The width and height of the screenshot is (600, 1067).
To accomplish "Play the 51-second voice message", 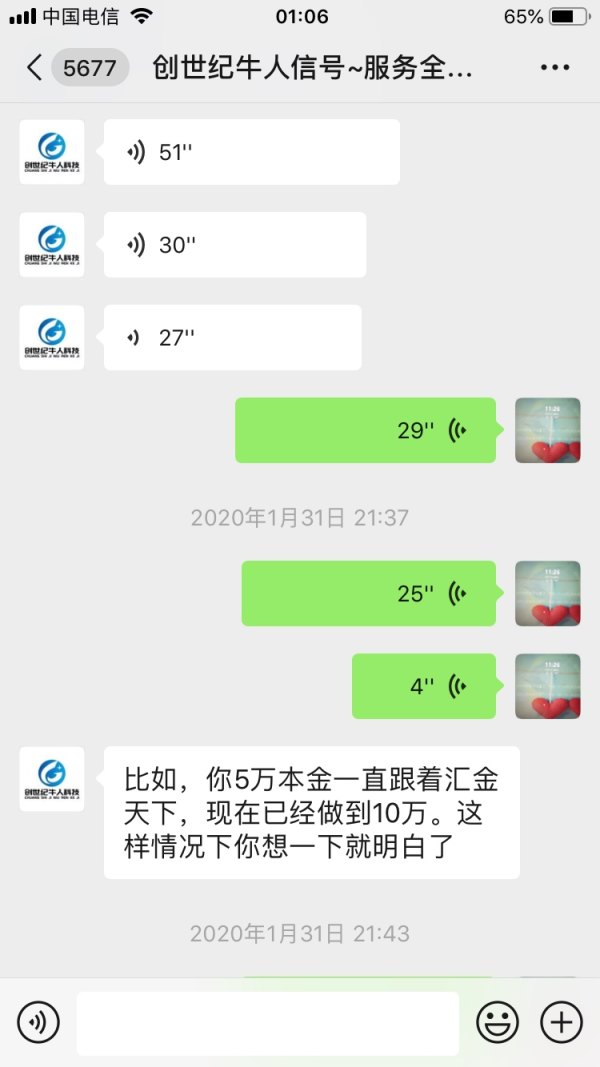I will 251,152.
